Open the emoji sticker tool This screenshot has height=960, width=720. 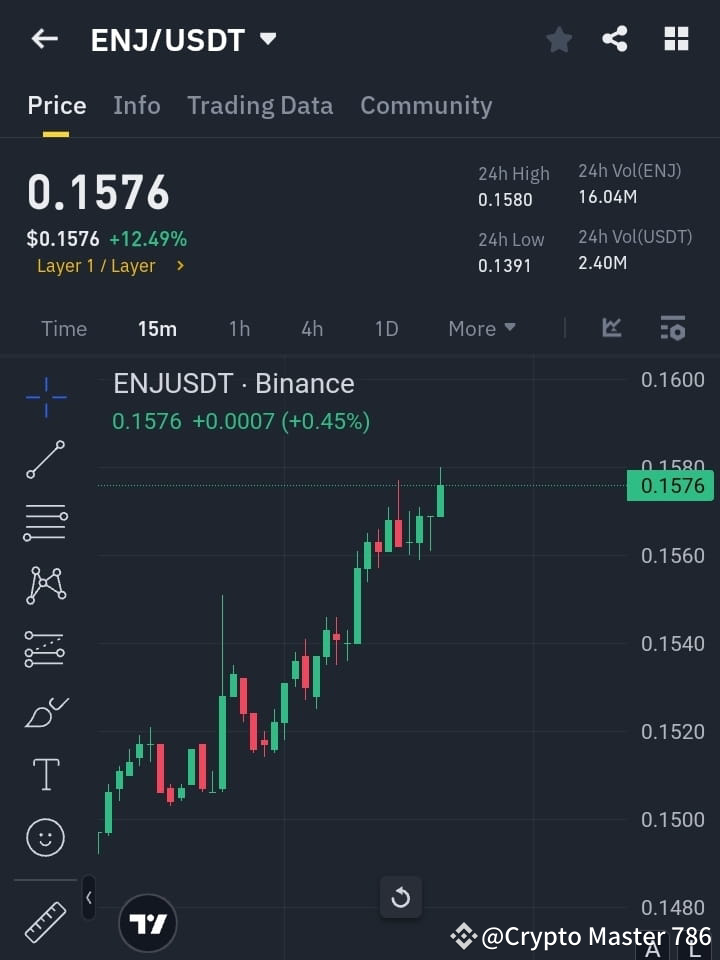45,837
